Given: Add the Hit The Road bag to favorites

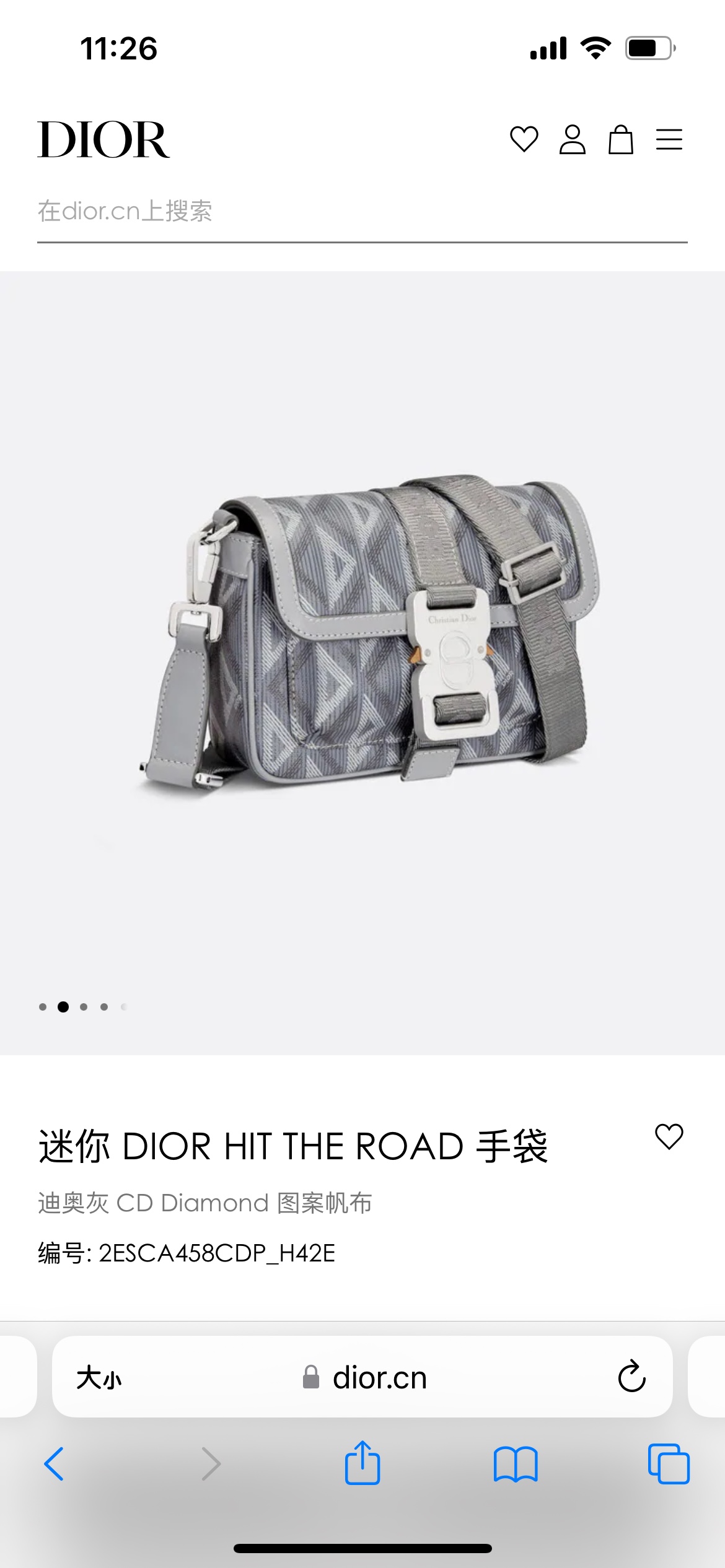Looking at the screenshot, I should click(669, 1137).
